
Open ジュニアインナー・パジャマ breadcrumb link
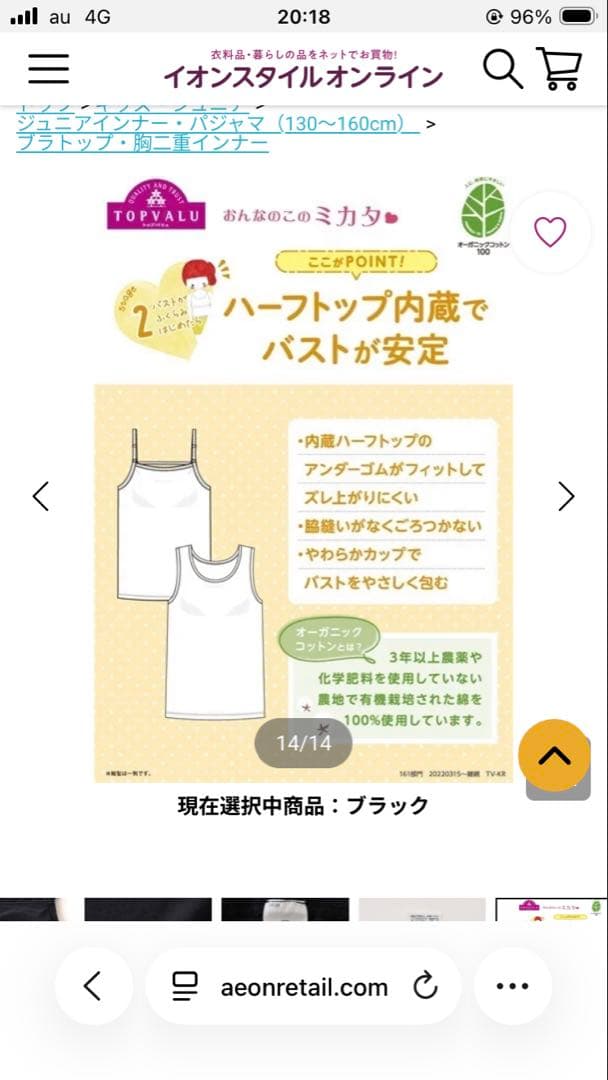click(x=218, y=124)
